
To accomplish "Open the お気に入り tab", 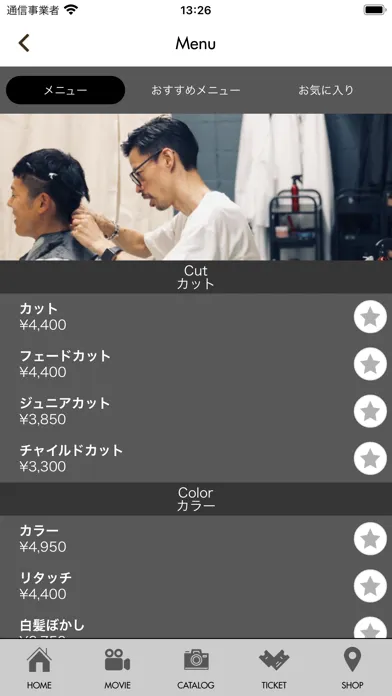I will tap(326, 90).
